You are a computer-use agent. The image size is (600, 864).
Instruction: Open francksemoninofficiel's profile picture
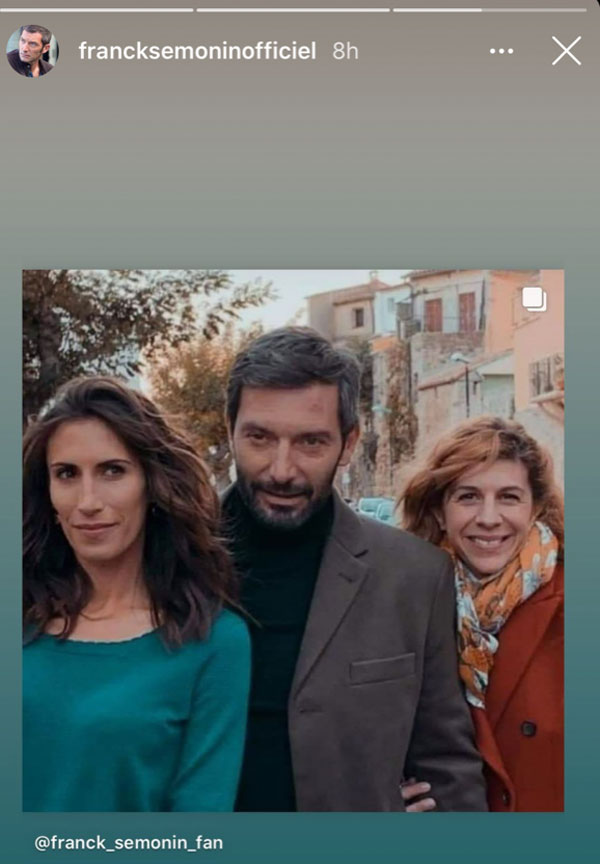(32, 51)
